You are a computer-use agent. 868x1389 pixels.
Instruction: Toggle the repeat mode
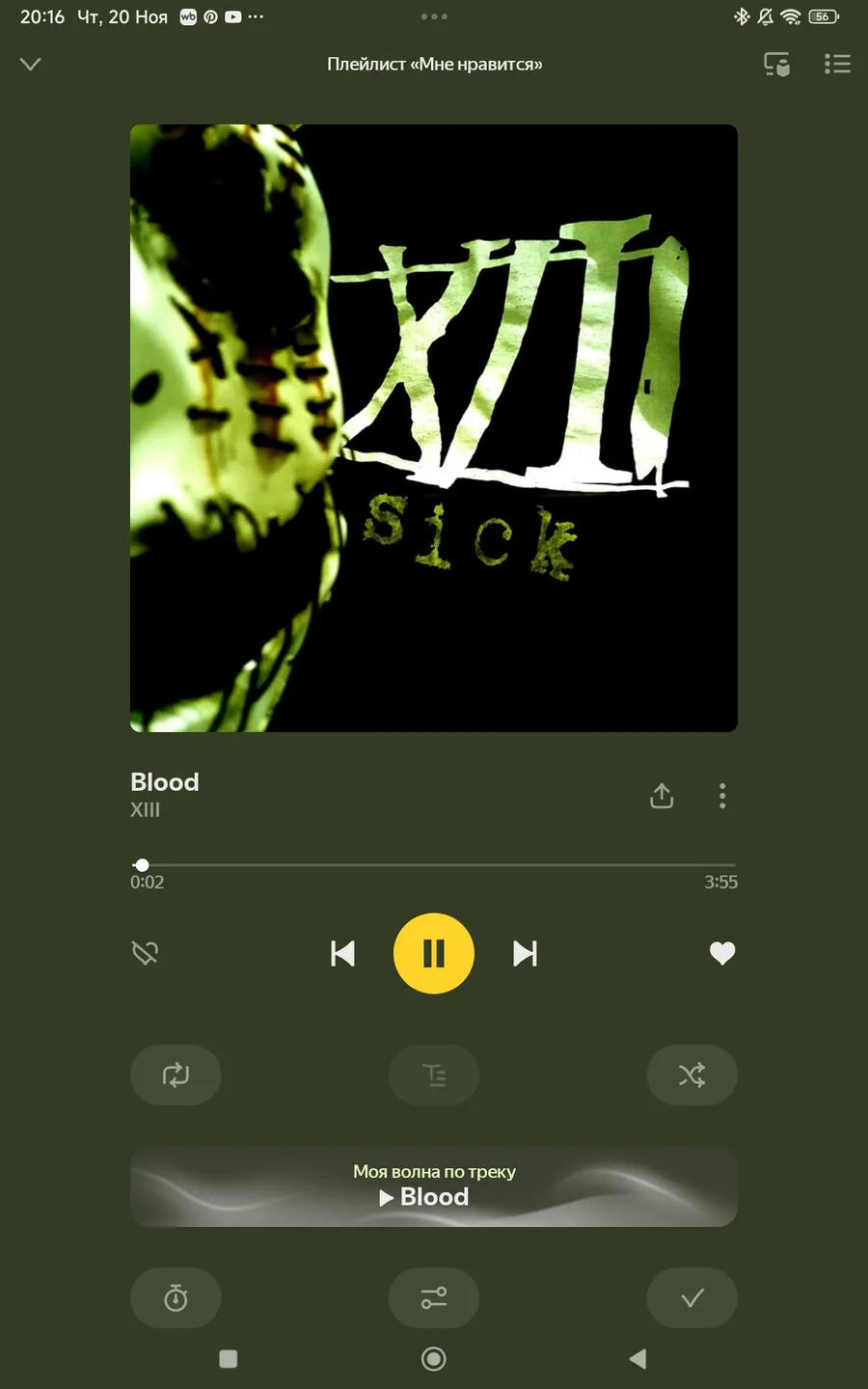coord(176,1075)
